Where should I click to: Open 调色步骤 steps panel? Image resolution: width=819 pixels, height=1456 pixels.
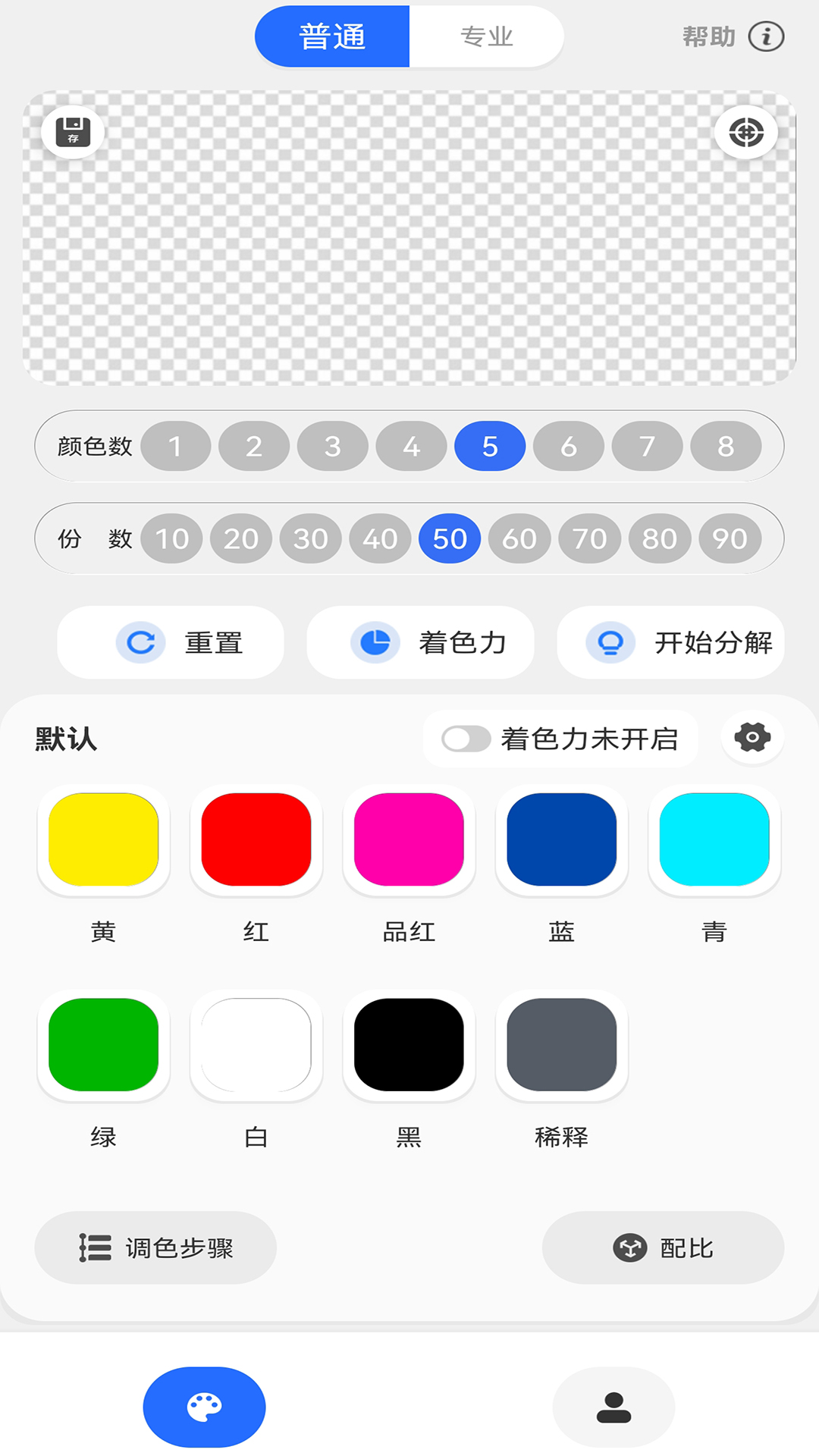tap(155, 1247)
